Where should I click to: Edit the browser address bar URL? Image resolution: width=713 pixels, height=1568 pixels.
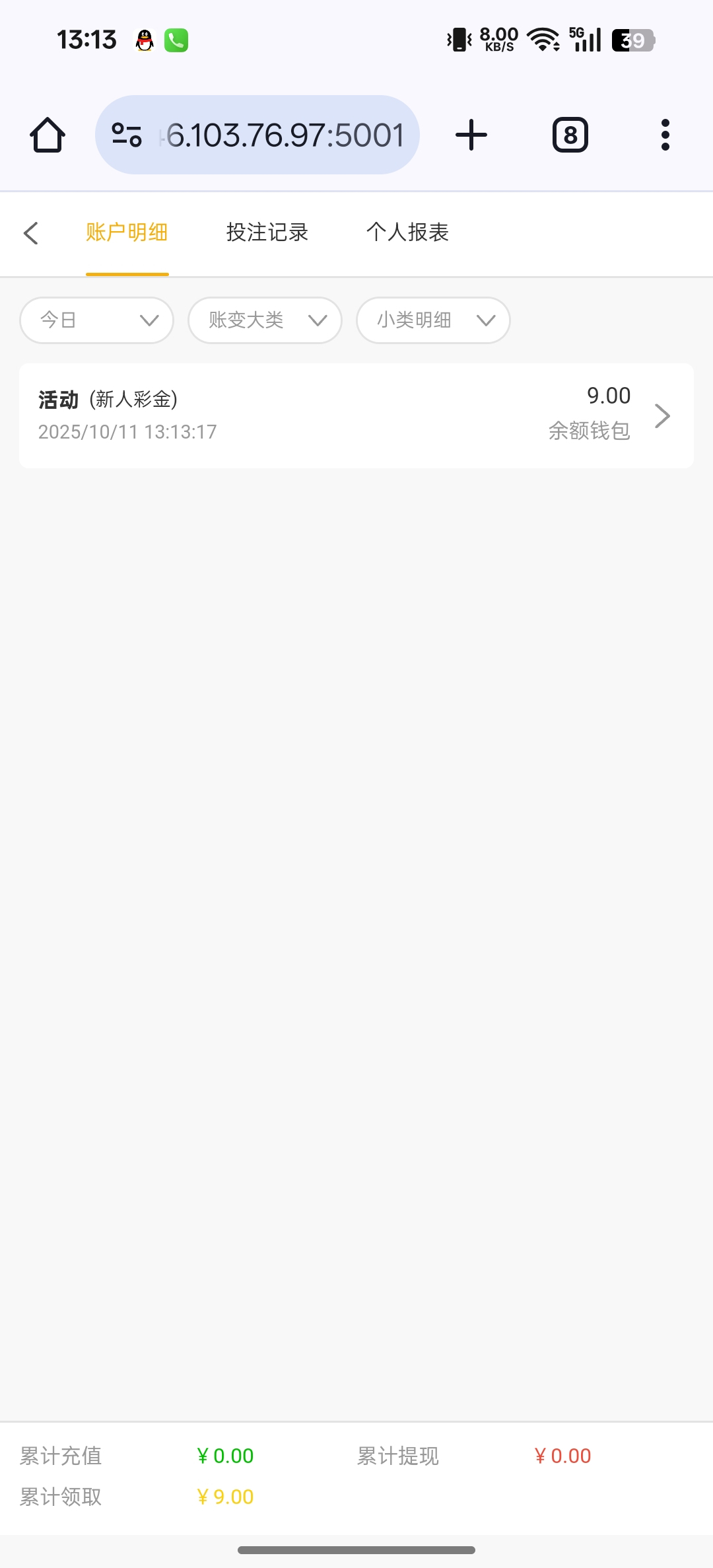(284, 135)
